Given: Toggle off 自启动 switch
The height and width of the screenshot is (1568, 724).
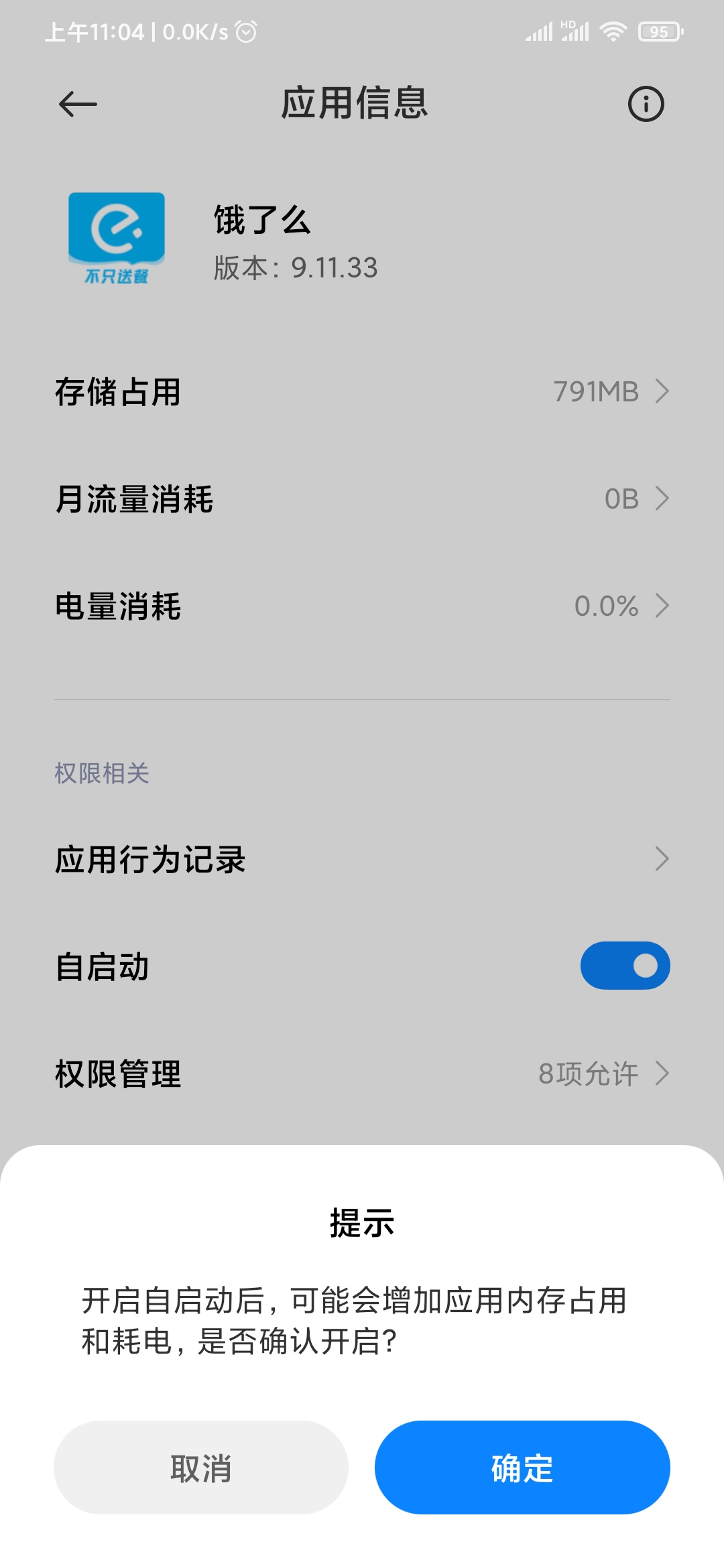Looking at the screenshot, I should [625, 965].
